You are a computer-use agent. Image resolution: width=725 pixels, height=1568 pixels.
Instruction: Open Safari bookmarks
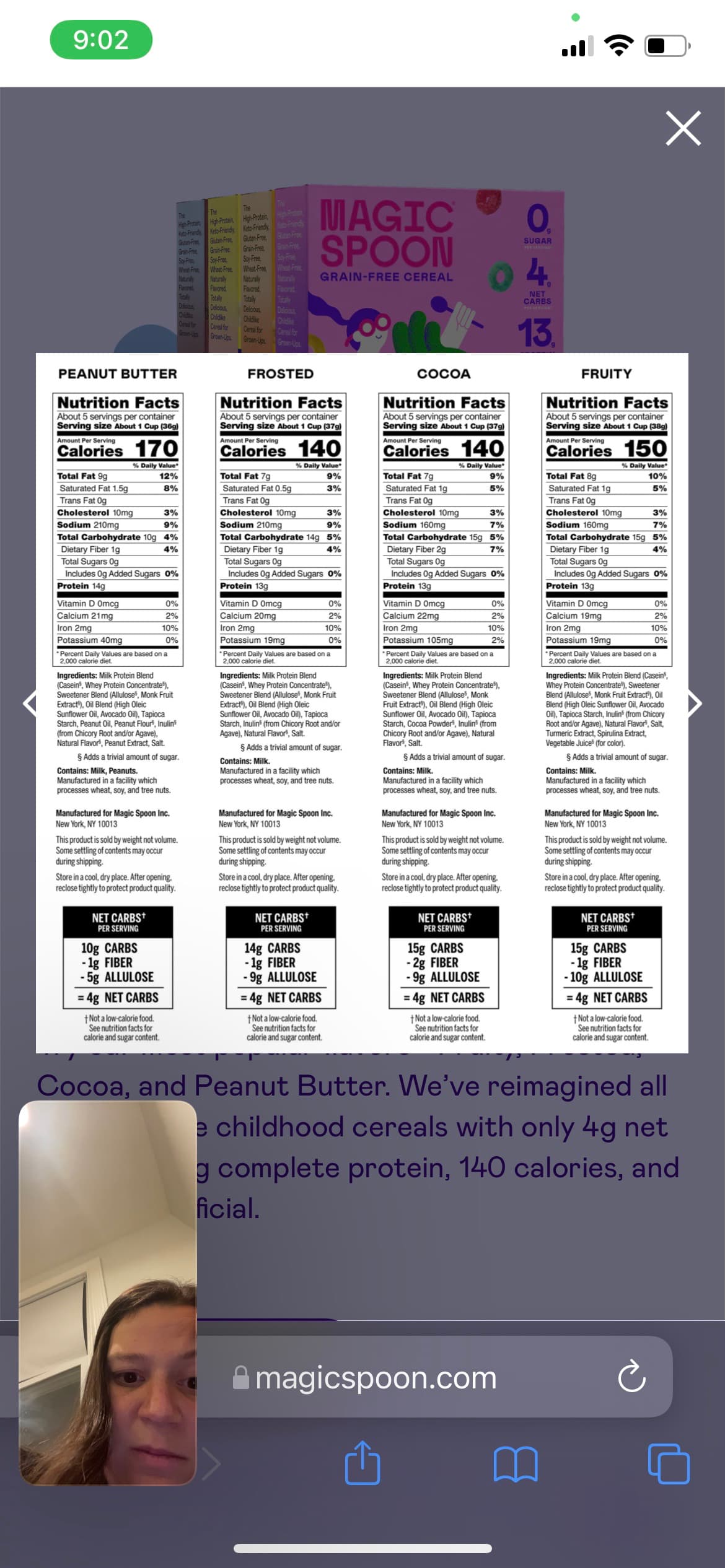[x=516, y=1464]
